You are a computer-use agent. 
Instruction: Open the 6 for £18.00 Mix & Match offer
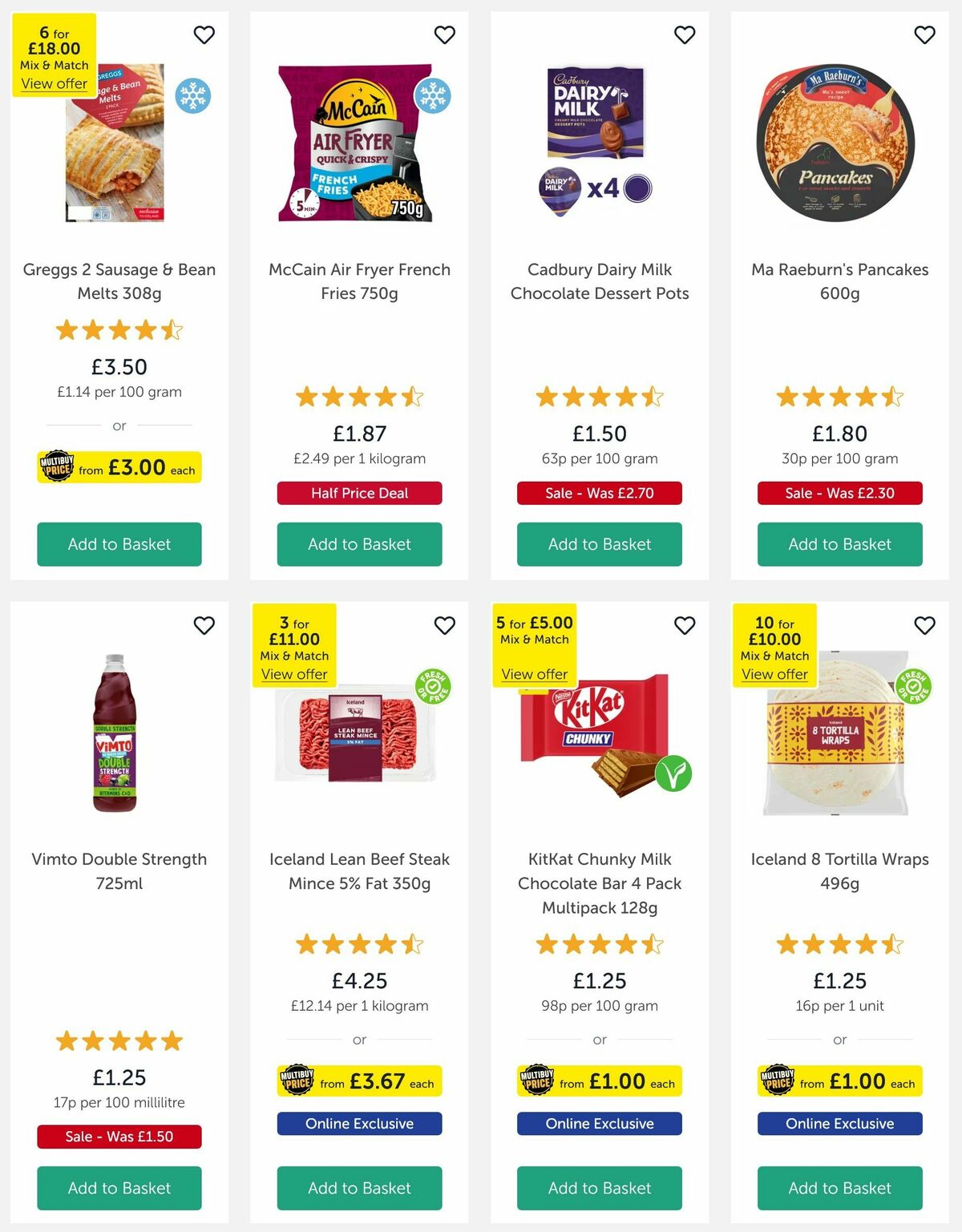coord(55,83)
